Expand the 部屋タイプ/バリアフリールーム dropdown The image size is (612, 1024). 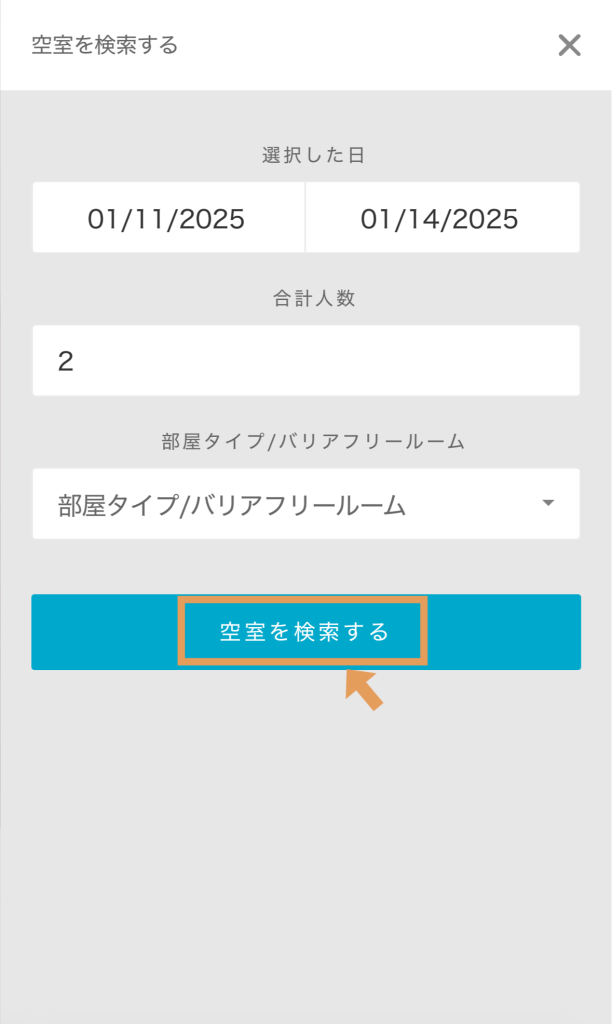(305, 504)
